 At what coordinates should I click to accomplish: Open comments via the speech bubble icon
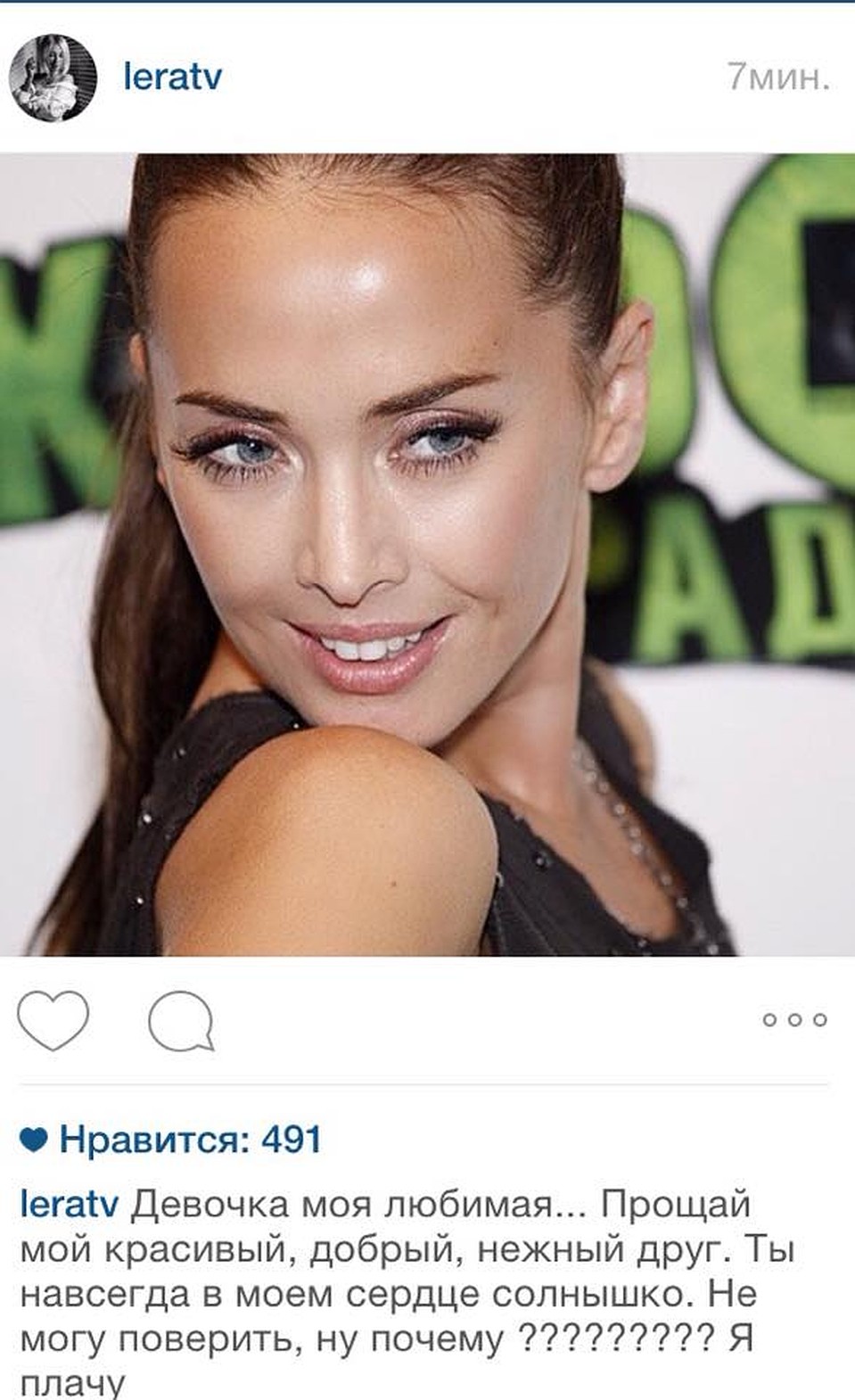(181, 1020)
